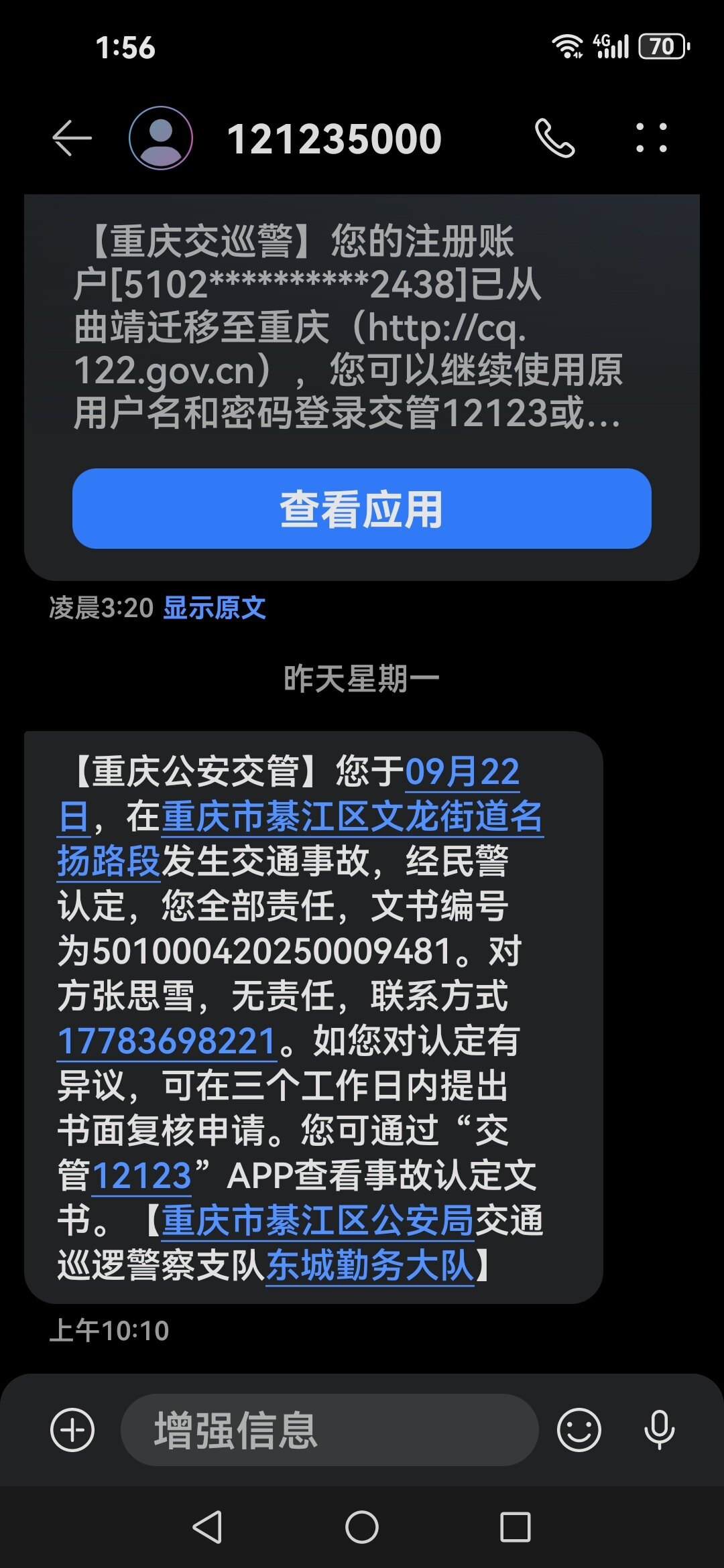
Task: Show original text via 显示原文
Action: tap(215, 608)
